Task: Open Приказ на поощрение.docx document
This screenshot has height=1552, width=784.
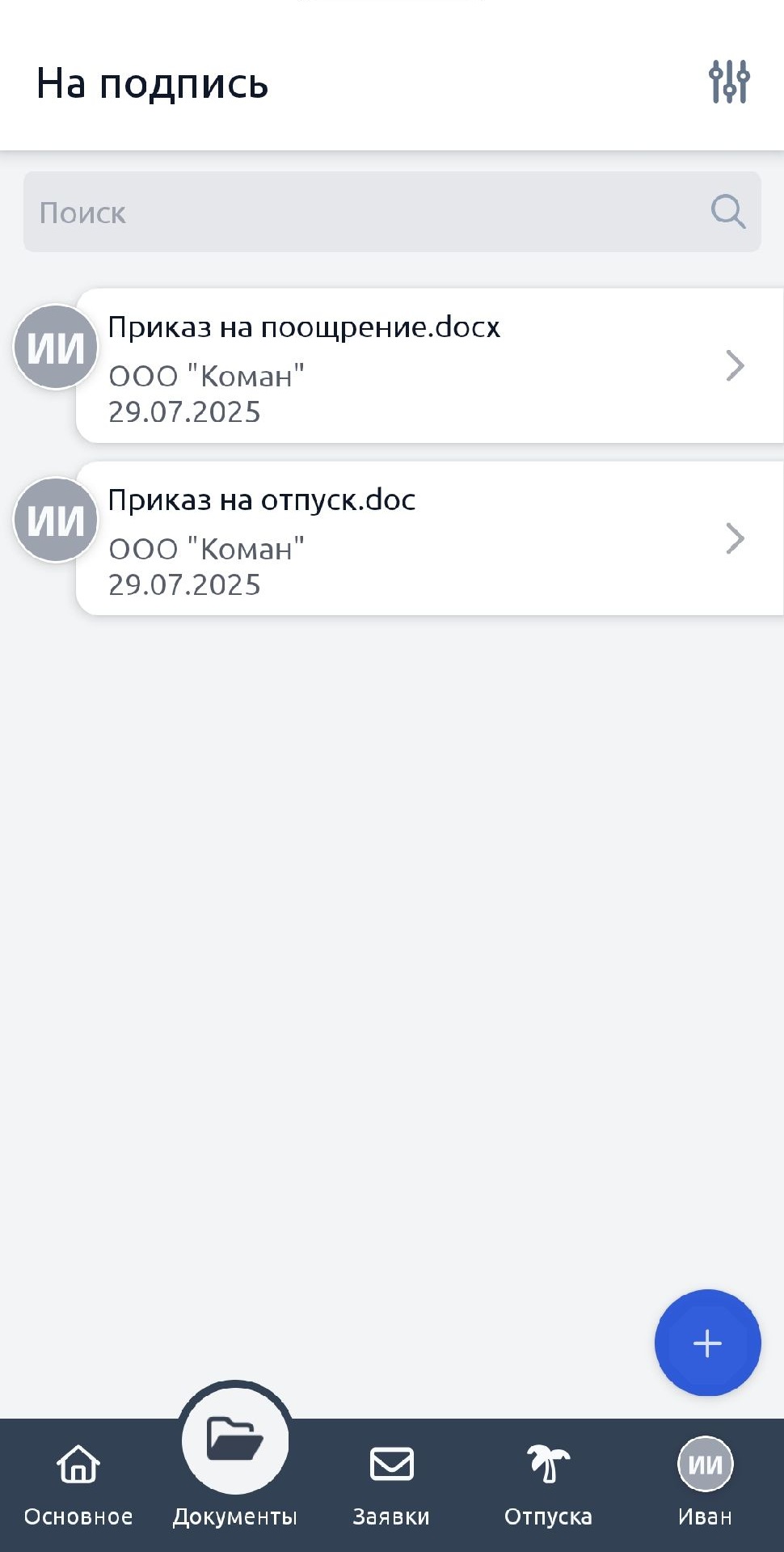Action: pos(428,365)
